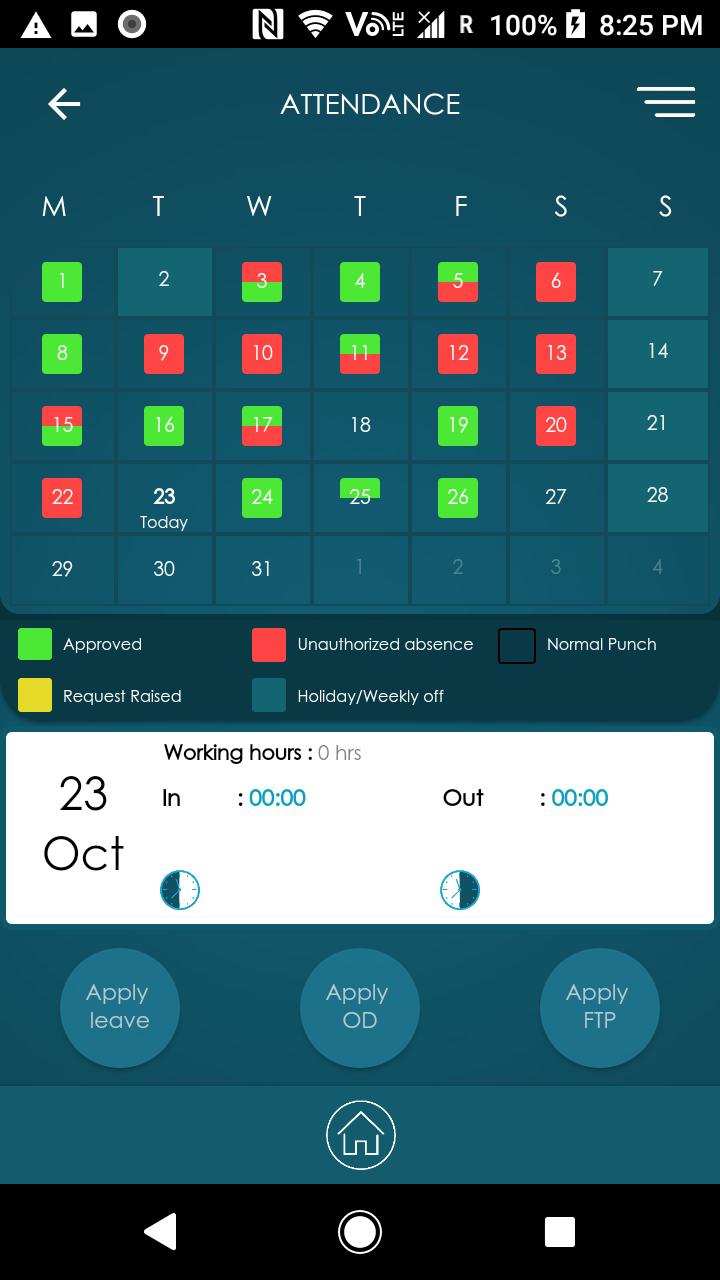Select October 6 on the calendar
Viewport: 720px width, 1280px height.
tap(556, 282)
